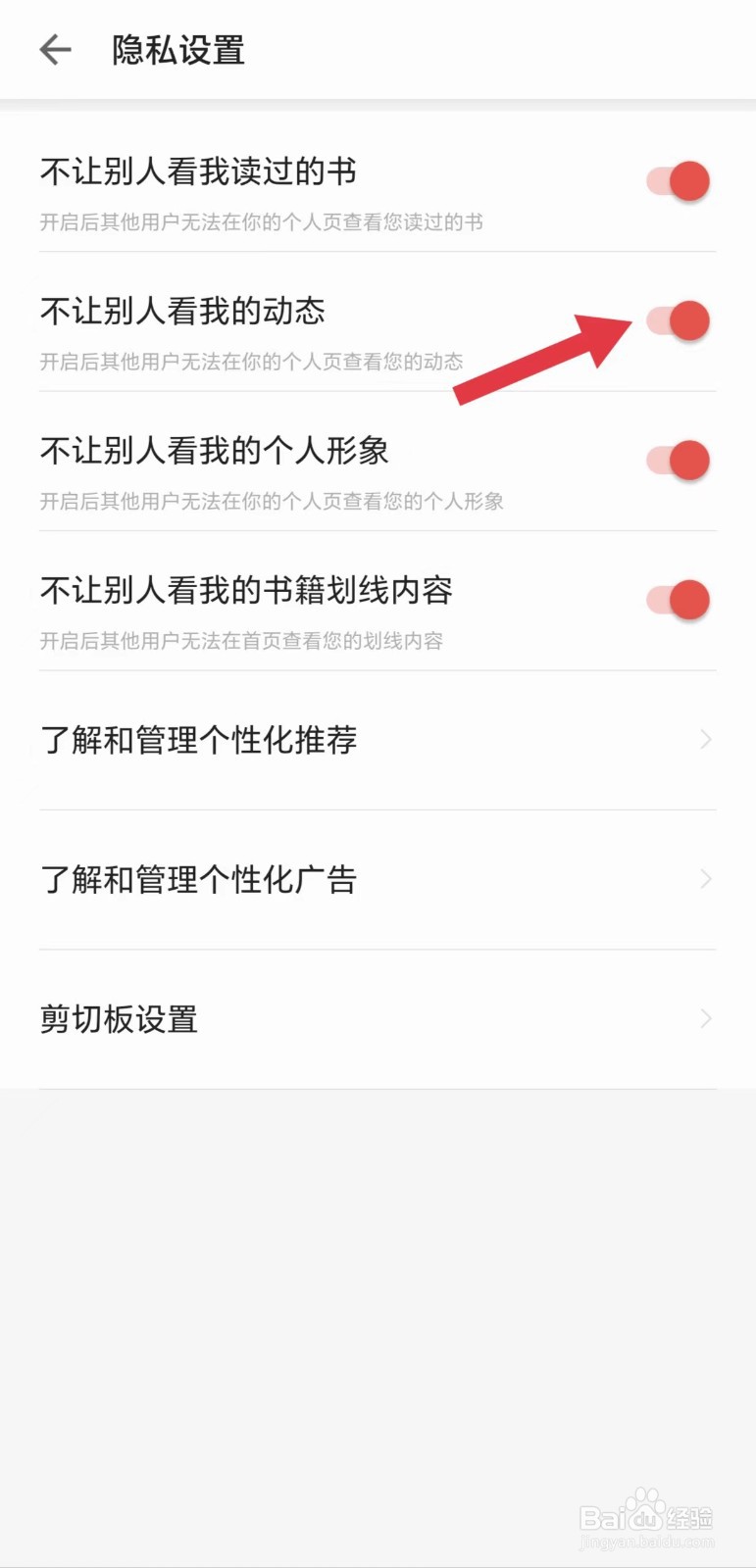Expand the clipboard settings entry

118,1018
